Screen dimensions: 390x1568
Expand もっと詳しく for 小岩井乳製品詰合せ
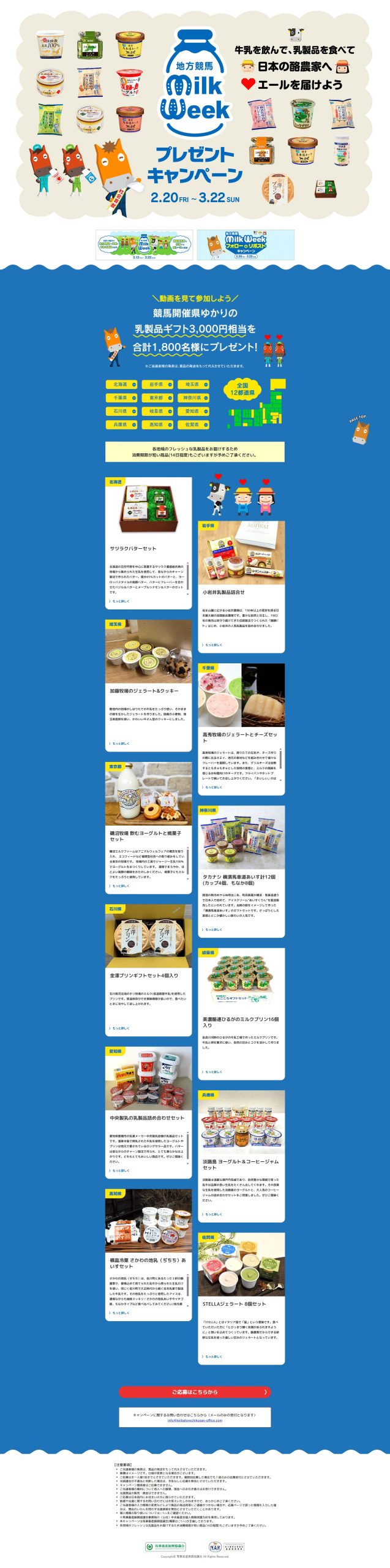pyautogui.click(x=213, y=645)
